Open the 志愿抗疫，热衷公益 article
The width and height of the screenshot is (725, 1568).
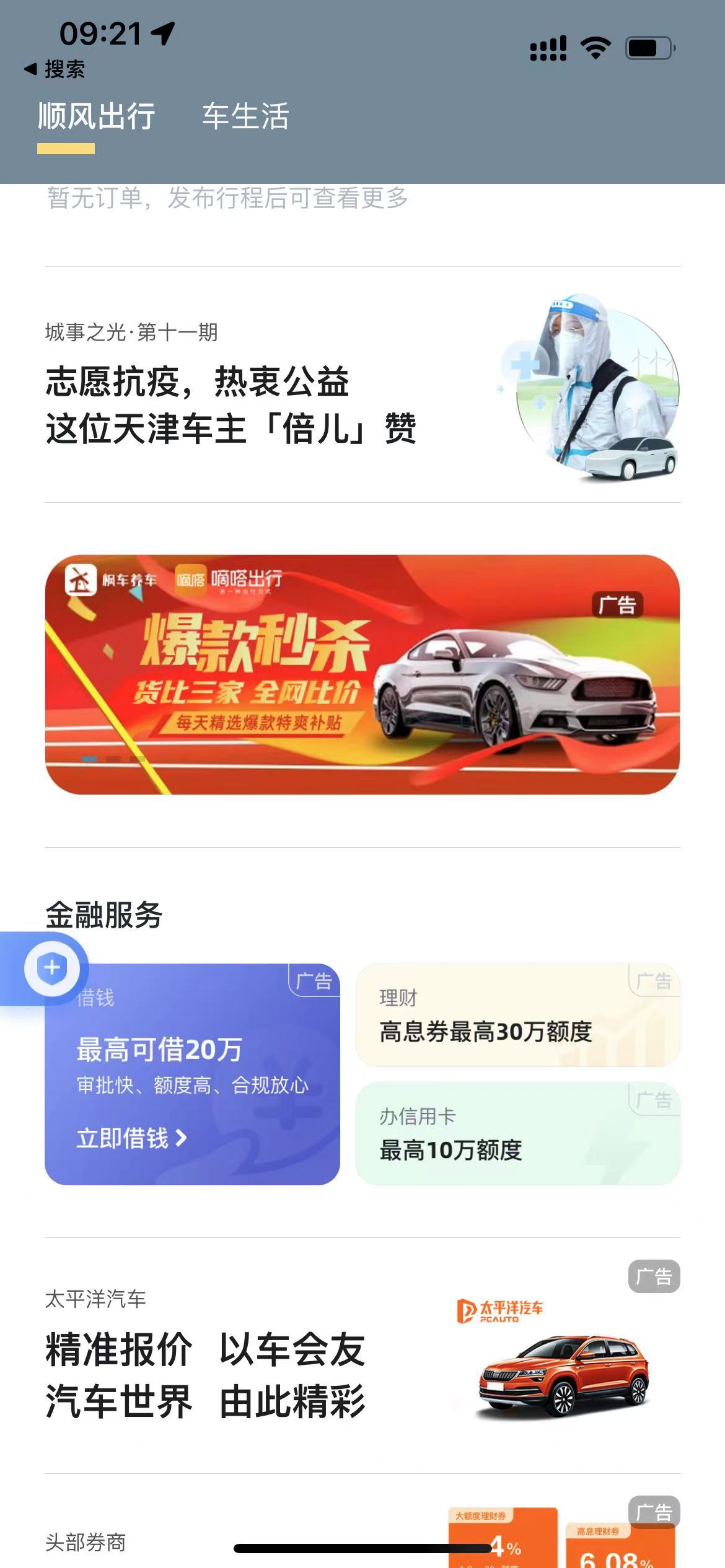click(x=231, y=405)
